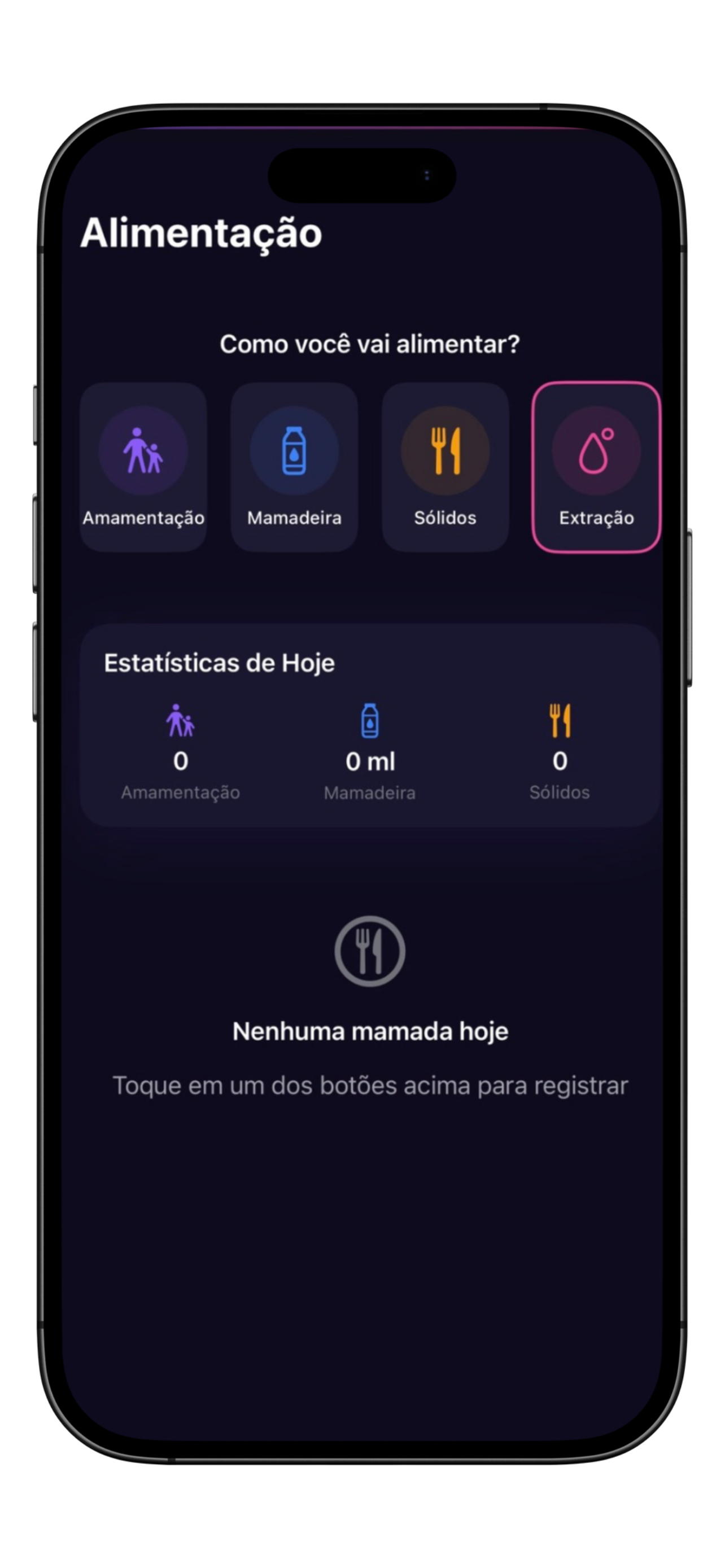This screenshot has width=725, height=1568.
Task: Select the purple Amamentação breastfeeding icon
Action: click(x=142, y=450)
